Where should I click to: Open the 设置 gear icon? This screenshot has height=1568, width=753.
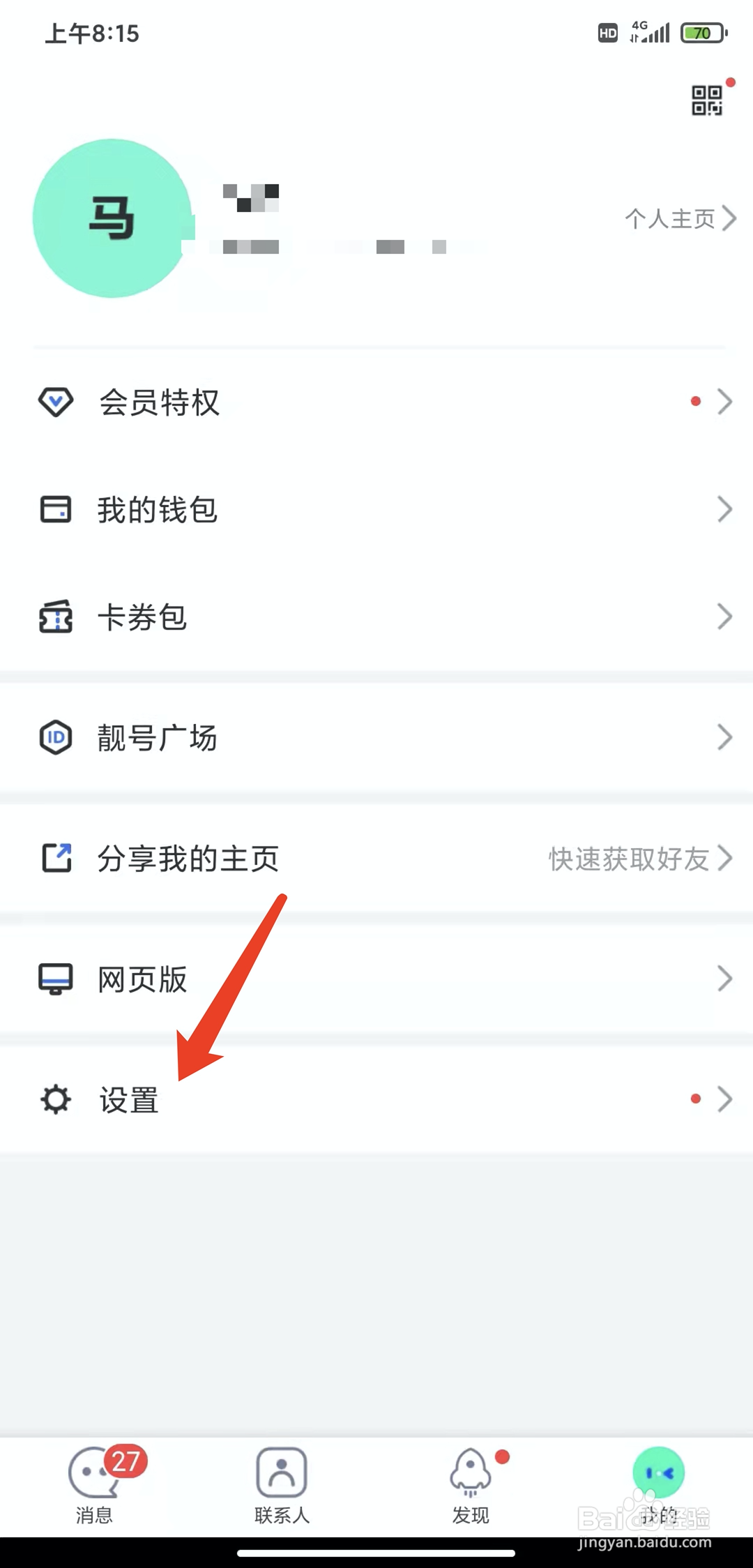(56, 1099)
